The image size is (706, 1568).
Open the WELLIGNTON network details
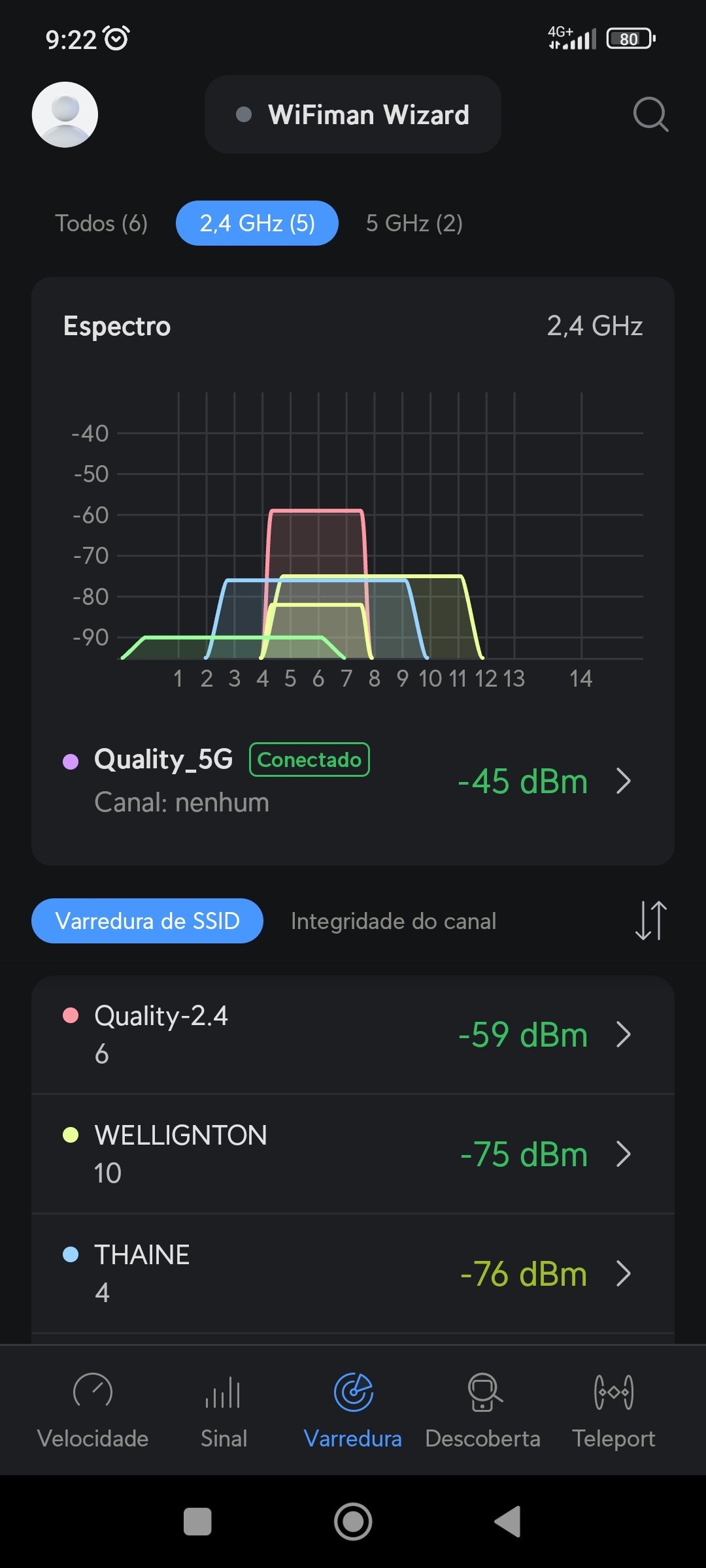(x=353, y=1154)
